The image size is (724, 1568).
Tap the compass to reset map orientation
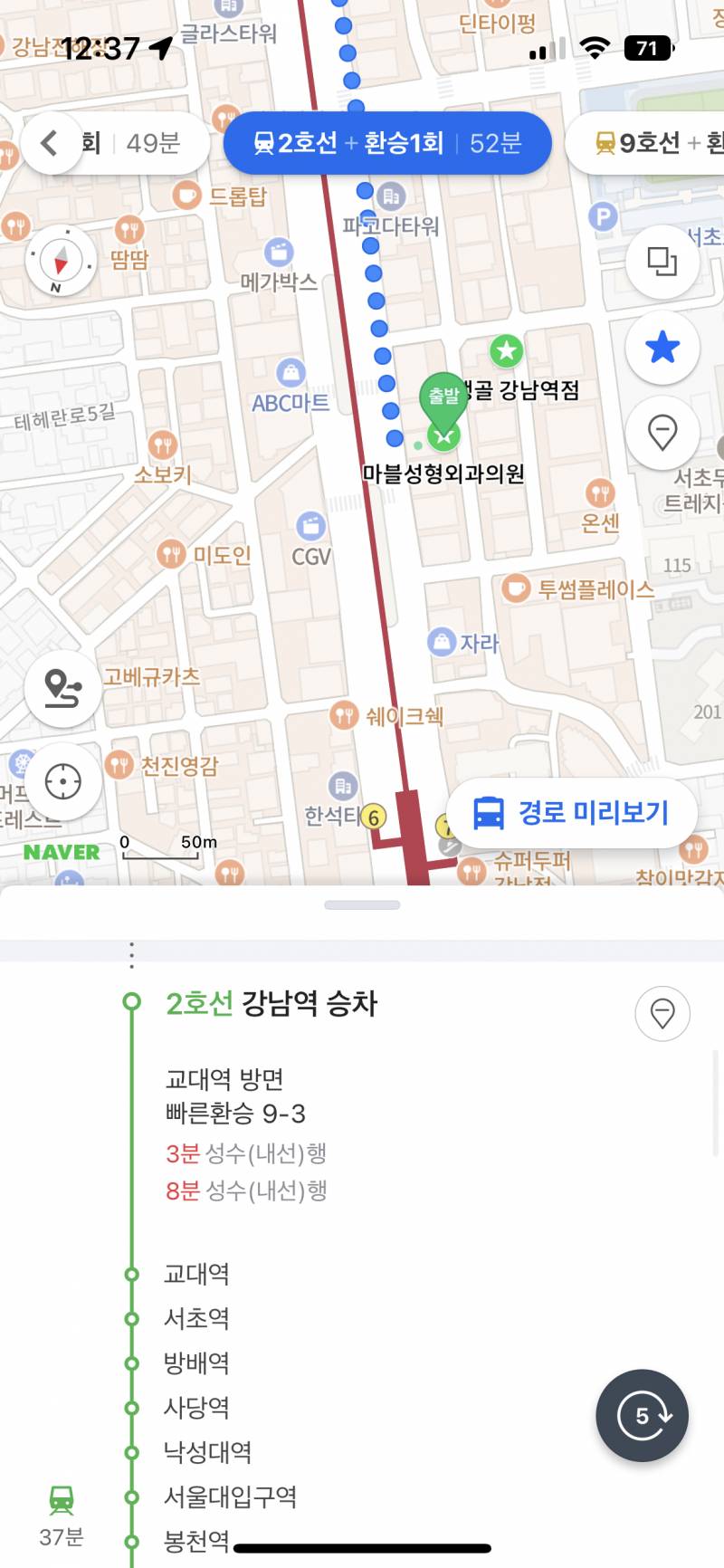pyautogui.click(x=59, y=260)
